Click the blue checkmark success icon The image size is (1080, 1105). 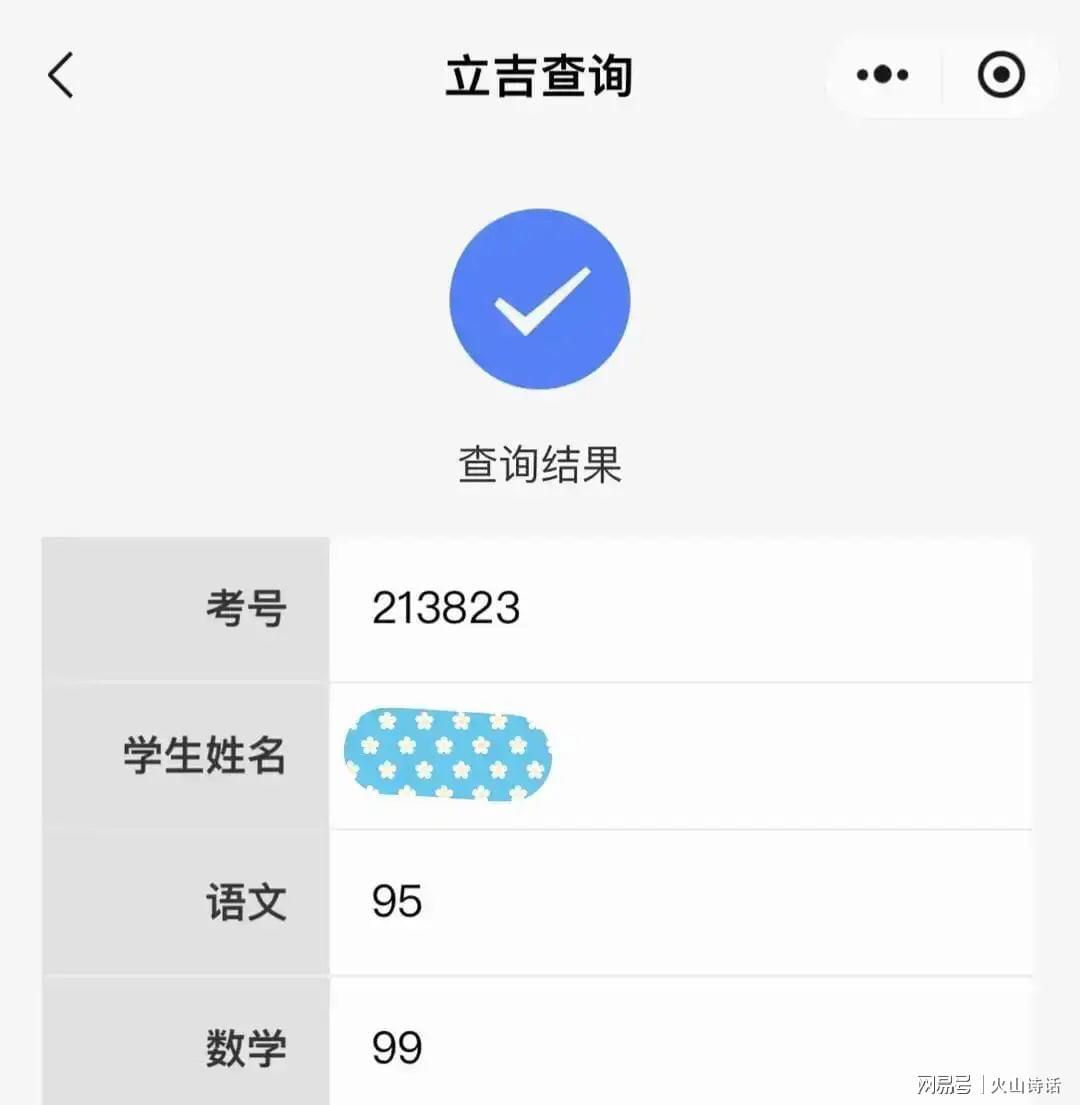pyautogui.click(x=540, y=298)
